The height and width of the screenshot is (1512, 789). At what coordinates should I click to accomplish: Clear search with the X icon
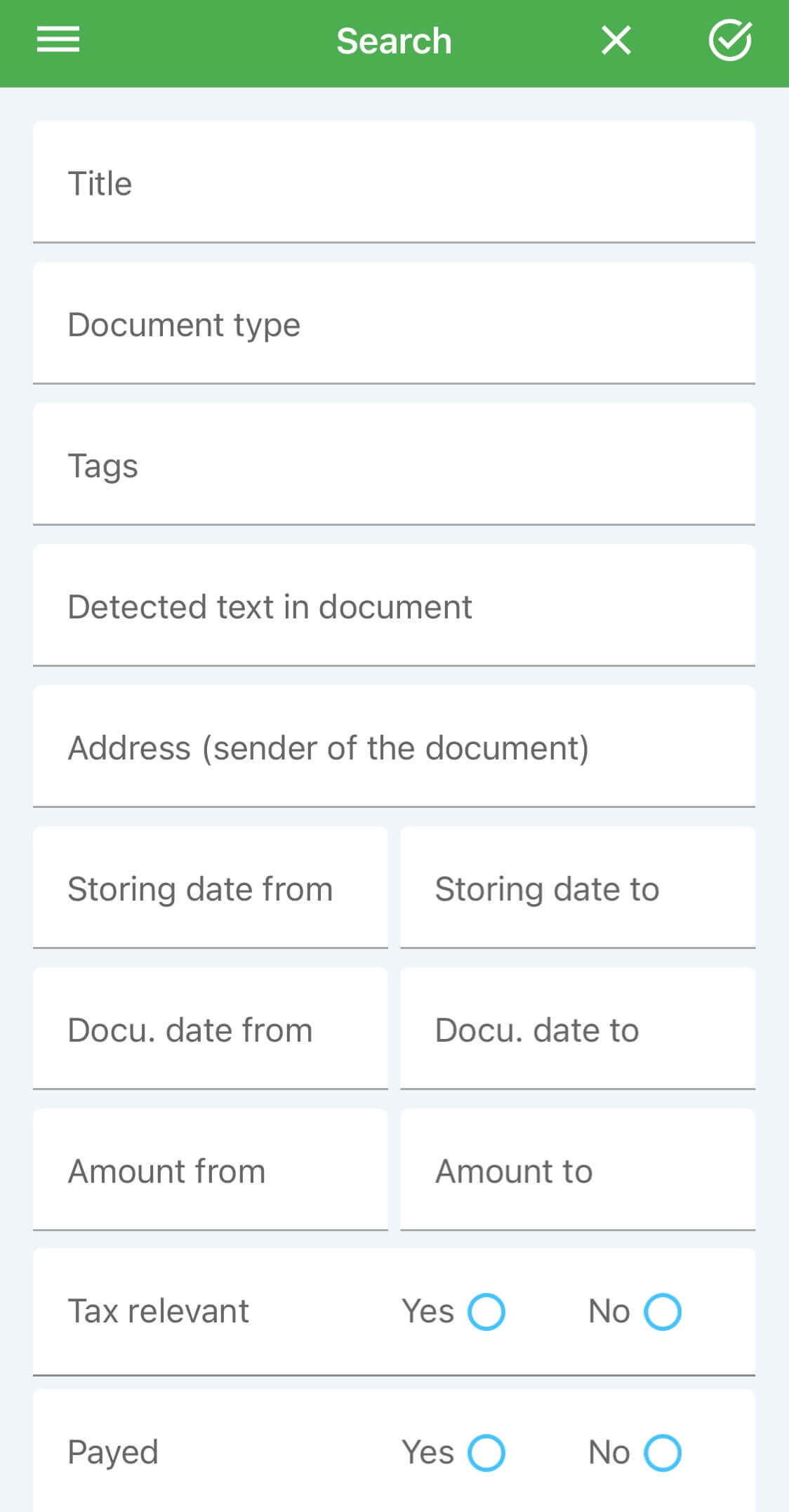616,40
